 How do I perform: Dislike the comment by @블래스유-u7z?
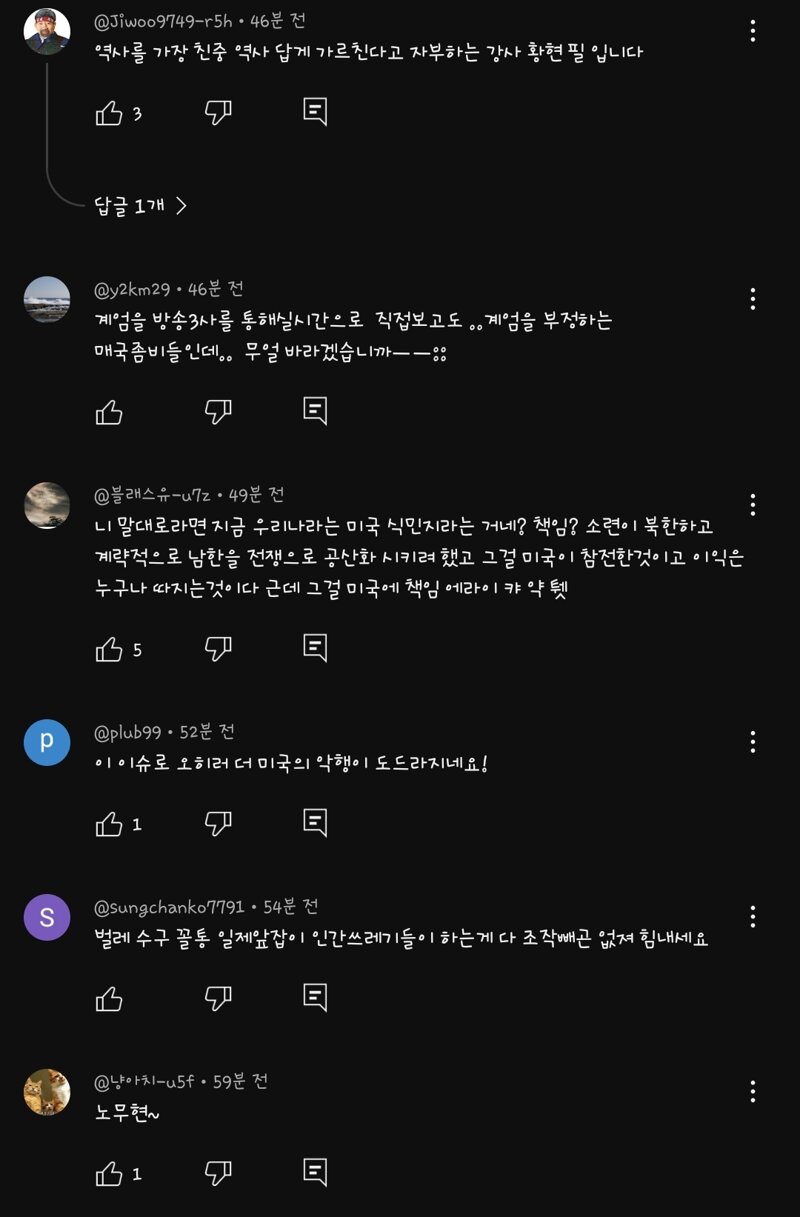click(218, 648)
